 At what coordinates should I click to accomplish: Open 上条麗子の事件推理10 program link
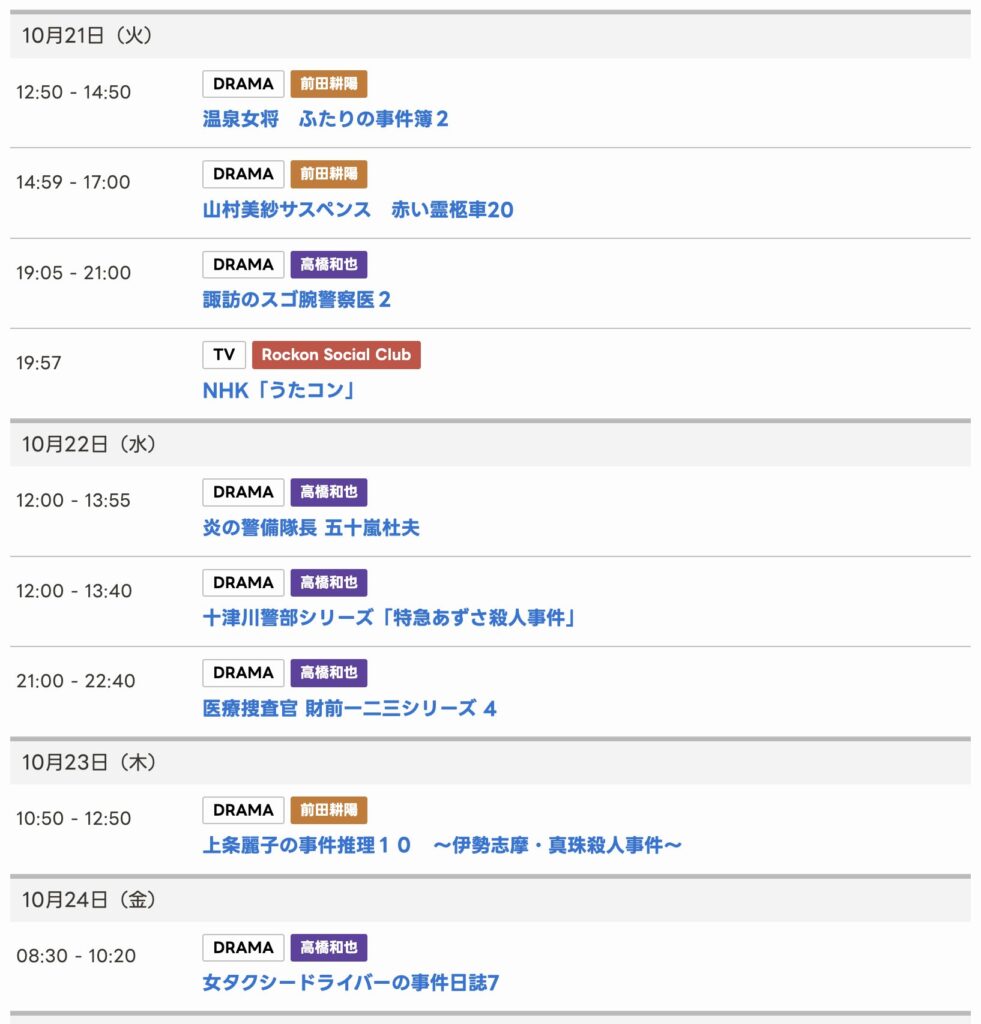point(442,846)
